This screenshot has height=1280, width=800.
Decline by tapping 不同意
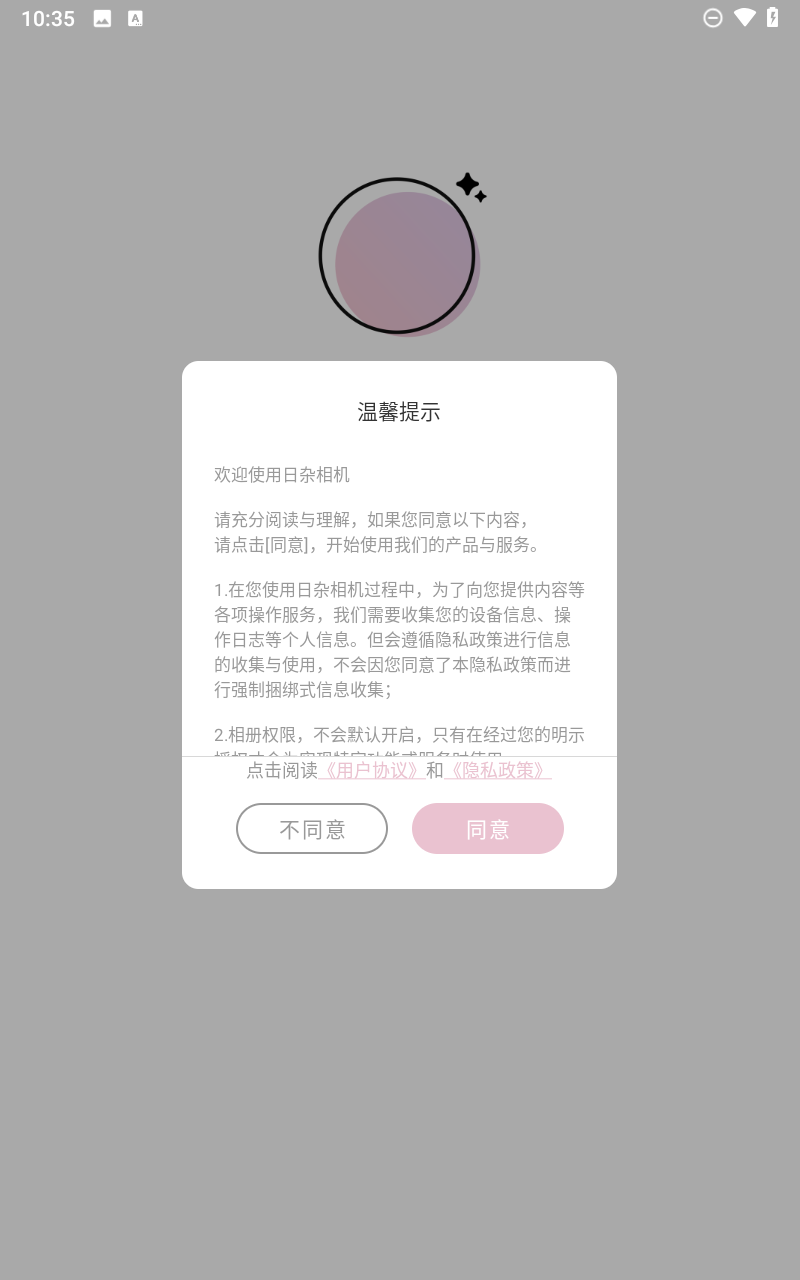[x=312, y=829]
